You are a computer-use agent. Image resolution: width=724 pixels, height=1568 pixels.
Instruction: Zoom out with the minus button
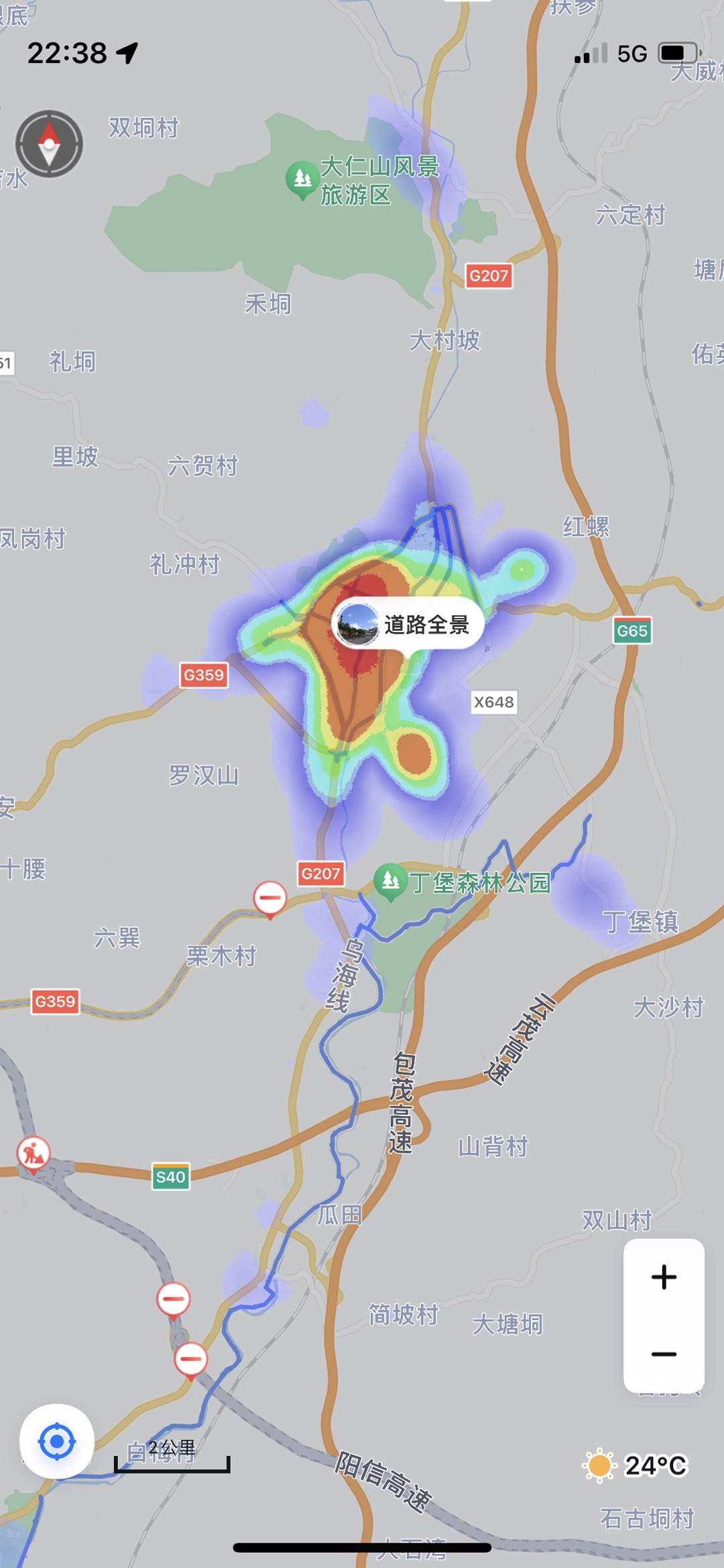point(664,1353)
